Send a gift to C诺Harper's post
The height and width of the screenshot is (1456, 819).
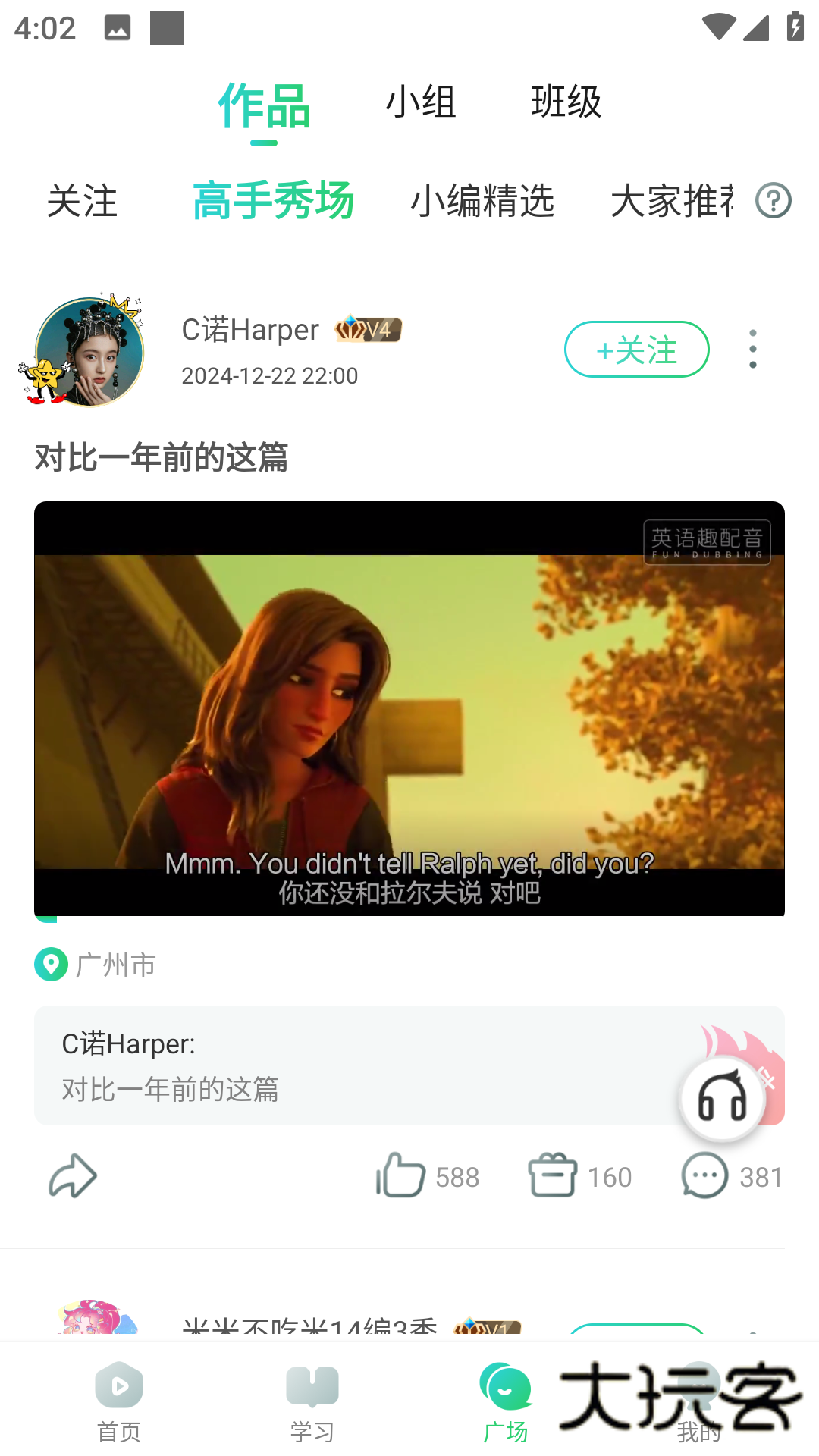[553, 1176]
